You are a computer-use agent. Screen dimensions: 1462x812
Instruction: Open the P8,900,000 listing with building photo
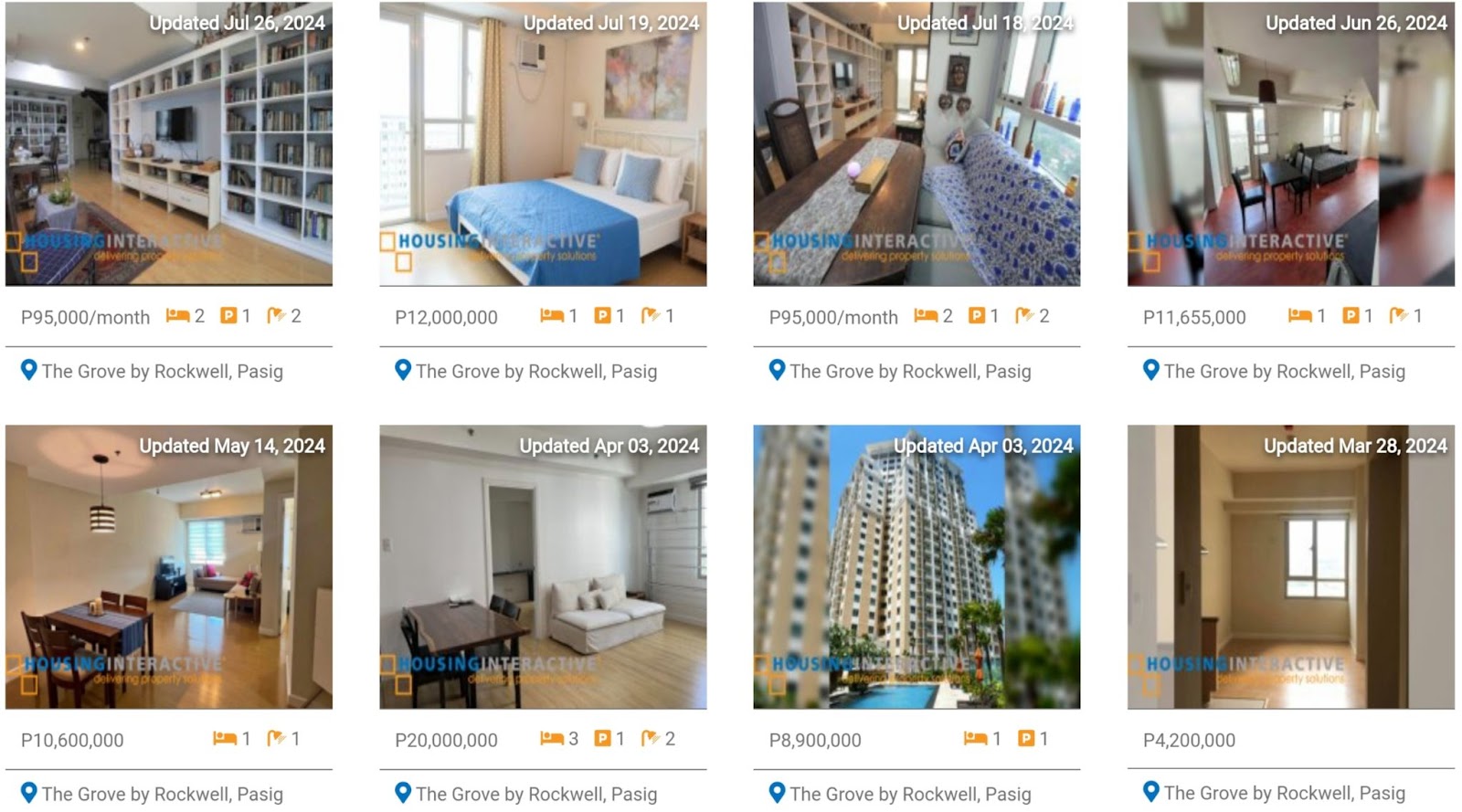[x=916, y=566]
